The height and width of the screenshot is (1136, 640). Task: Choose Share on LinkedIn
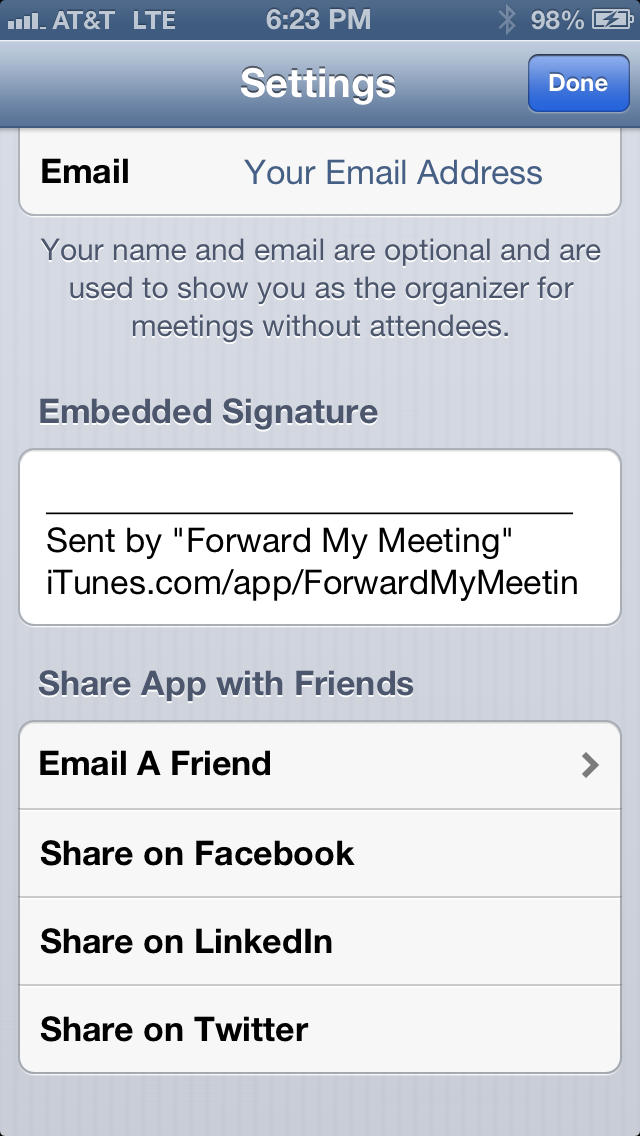[x=320, y=941]
